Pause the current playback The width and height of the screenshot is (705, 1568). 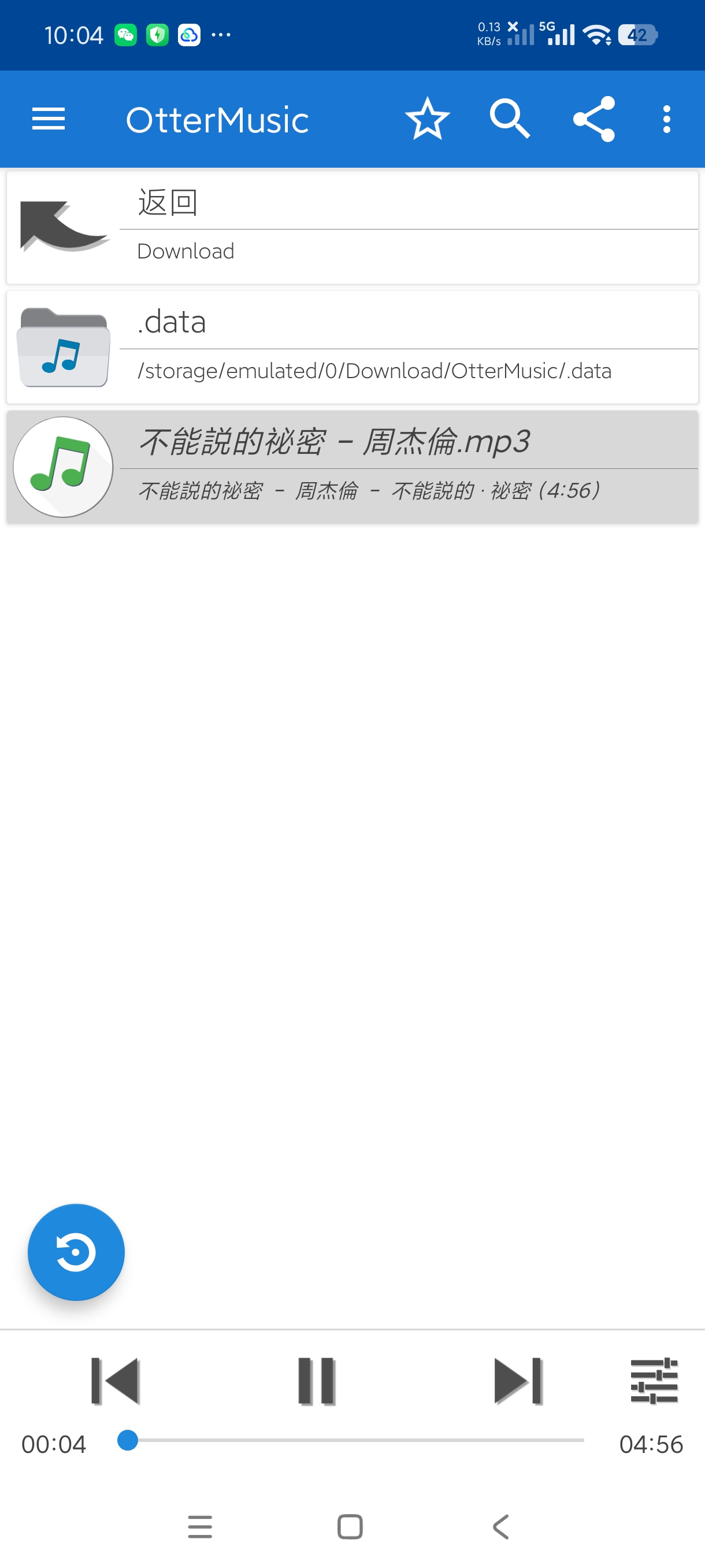point(316,1381)
